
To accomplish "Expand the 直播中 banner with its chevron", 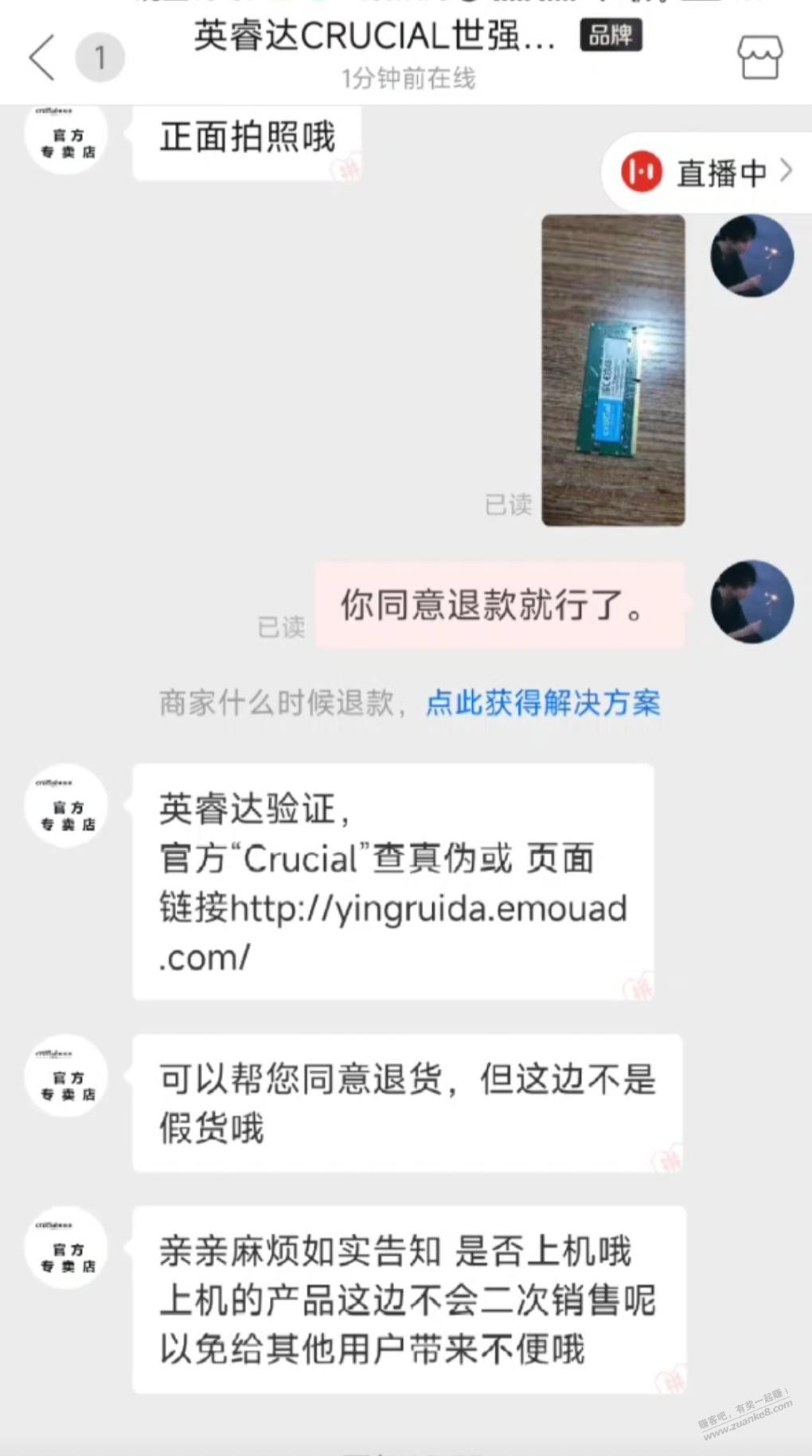I will click(787, 170).
